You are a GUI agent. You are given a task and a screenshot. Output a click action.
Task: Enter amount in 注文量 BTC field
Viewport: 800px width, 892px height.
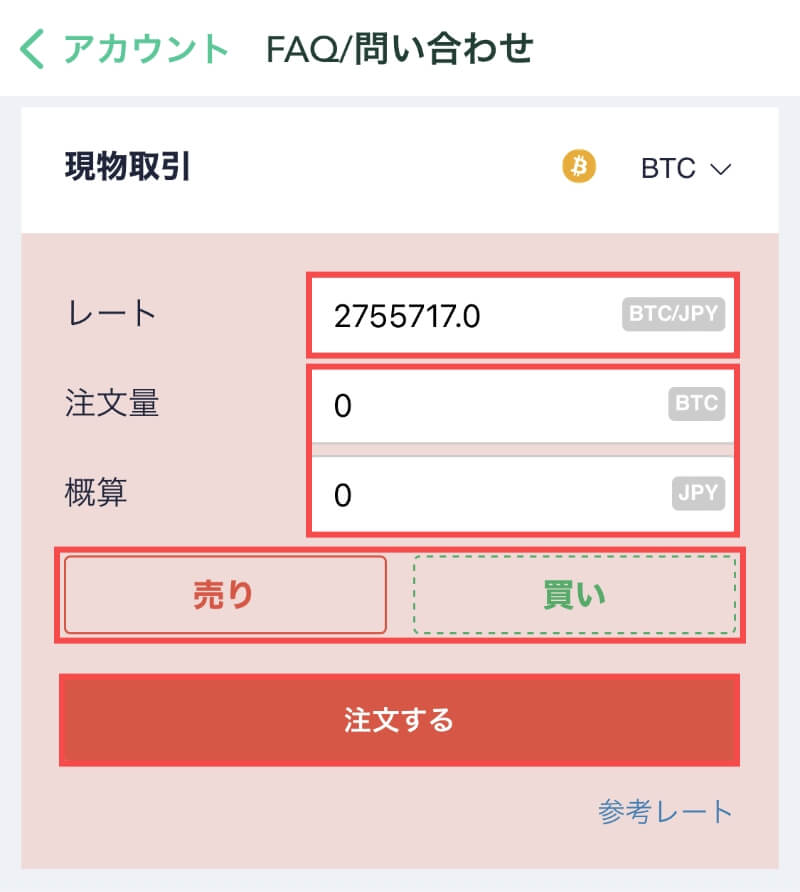point(490,405)
